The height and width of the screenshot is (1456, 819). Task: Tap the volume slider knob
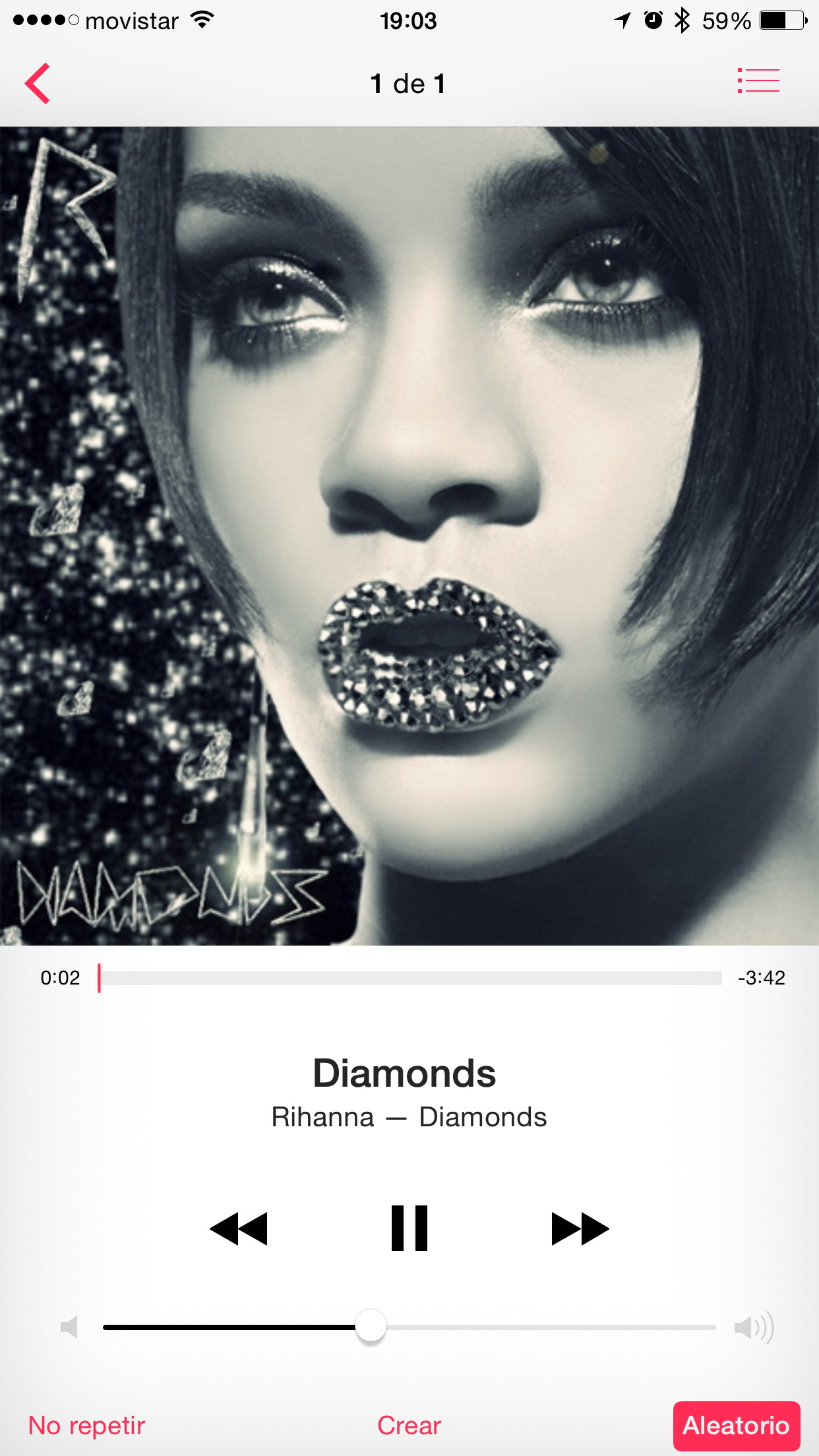tap(371, 1326)
